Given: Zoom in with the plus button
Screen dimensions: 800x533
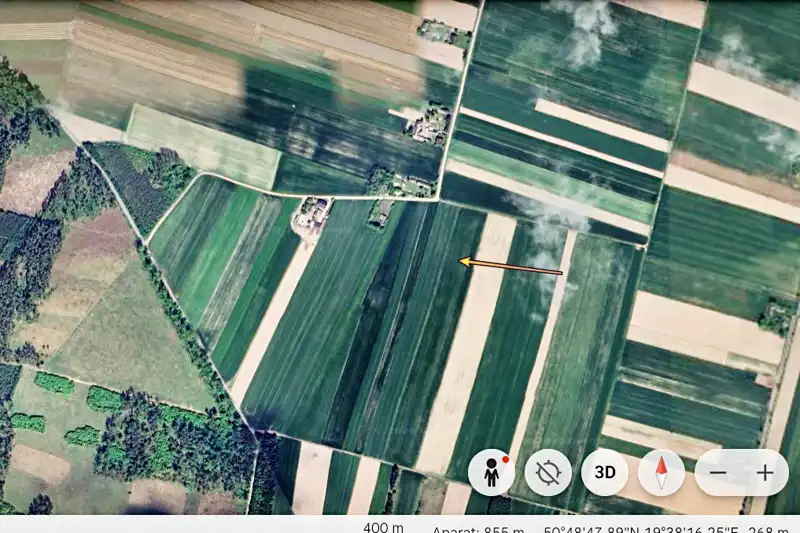Looking at the screenshot, I should click(x=766, y=473).
